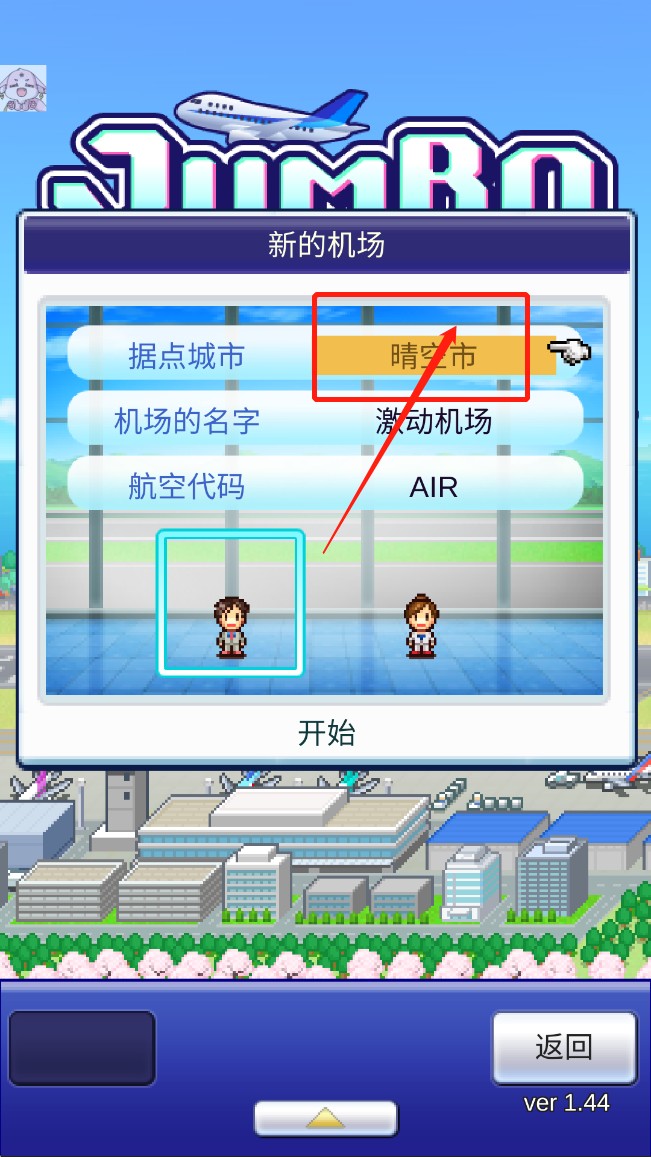
Task: Tap 开始 to start the game
Action: [x=326, y=733]
